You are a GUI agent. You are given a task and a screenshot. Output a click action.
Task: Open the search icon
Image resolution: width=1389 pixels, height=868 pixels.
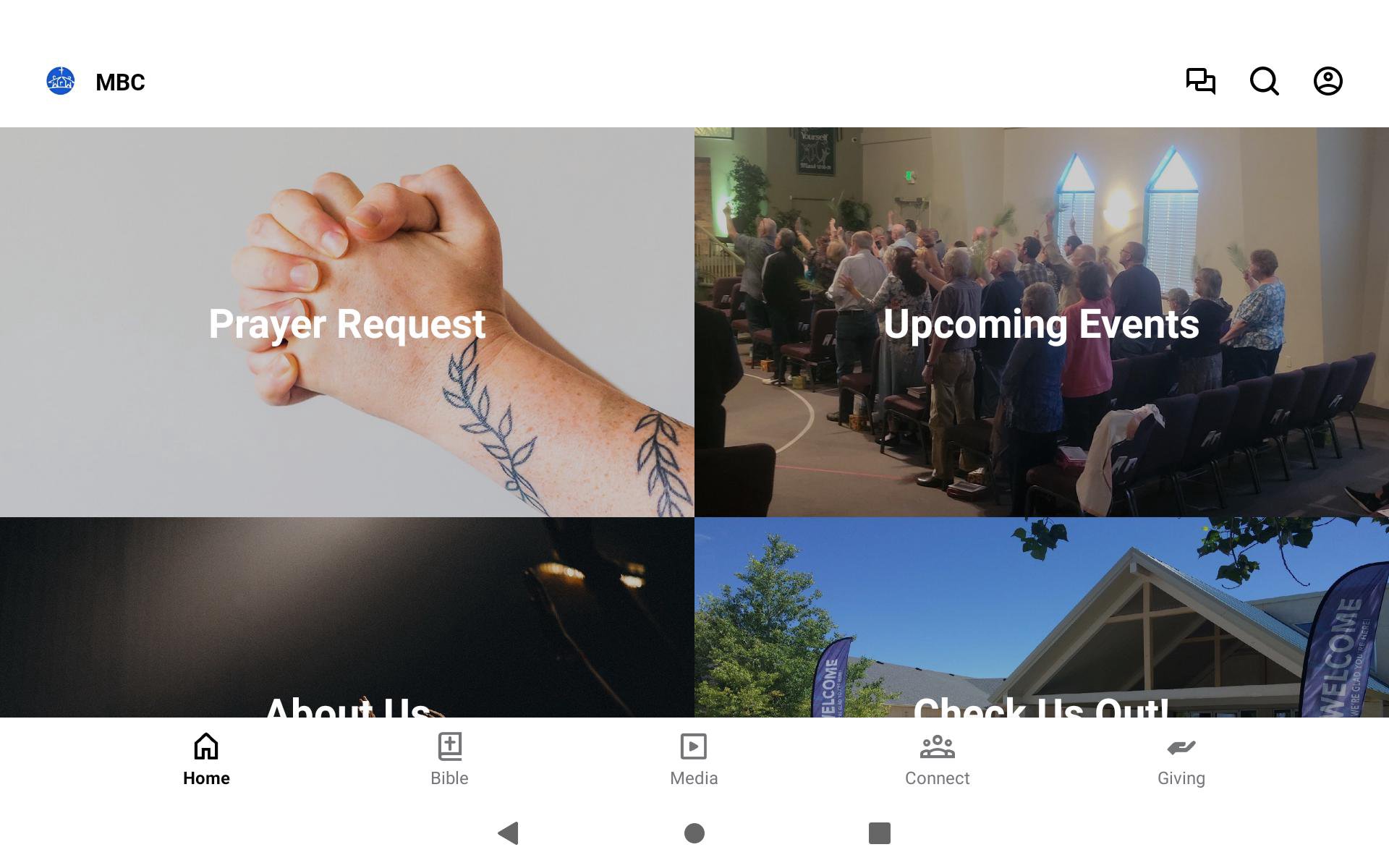[x=1264, y=81]
